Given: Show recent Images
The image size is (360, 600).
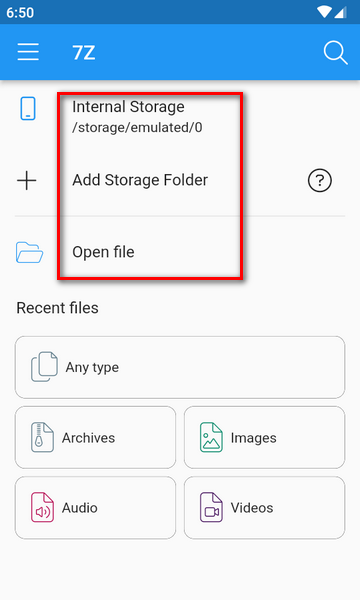Looking at the screenshot, I should coord(264,437).
